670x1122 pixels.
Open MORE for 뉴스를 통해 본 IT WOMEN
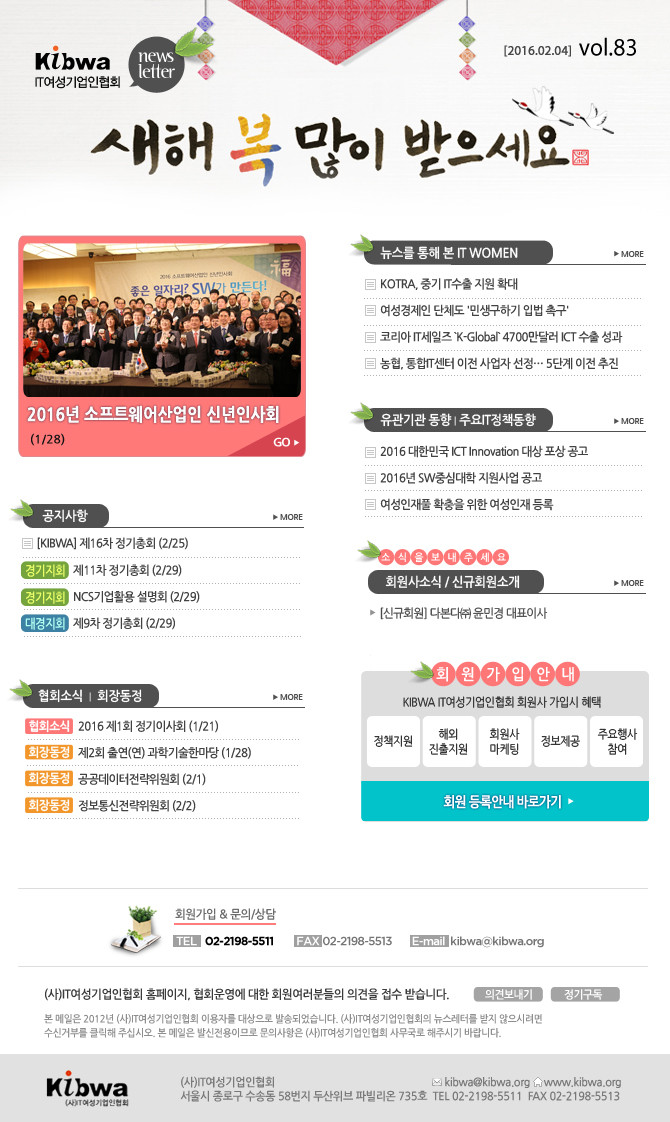pyautogui.click(x=629, y=254)
